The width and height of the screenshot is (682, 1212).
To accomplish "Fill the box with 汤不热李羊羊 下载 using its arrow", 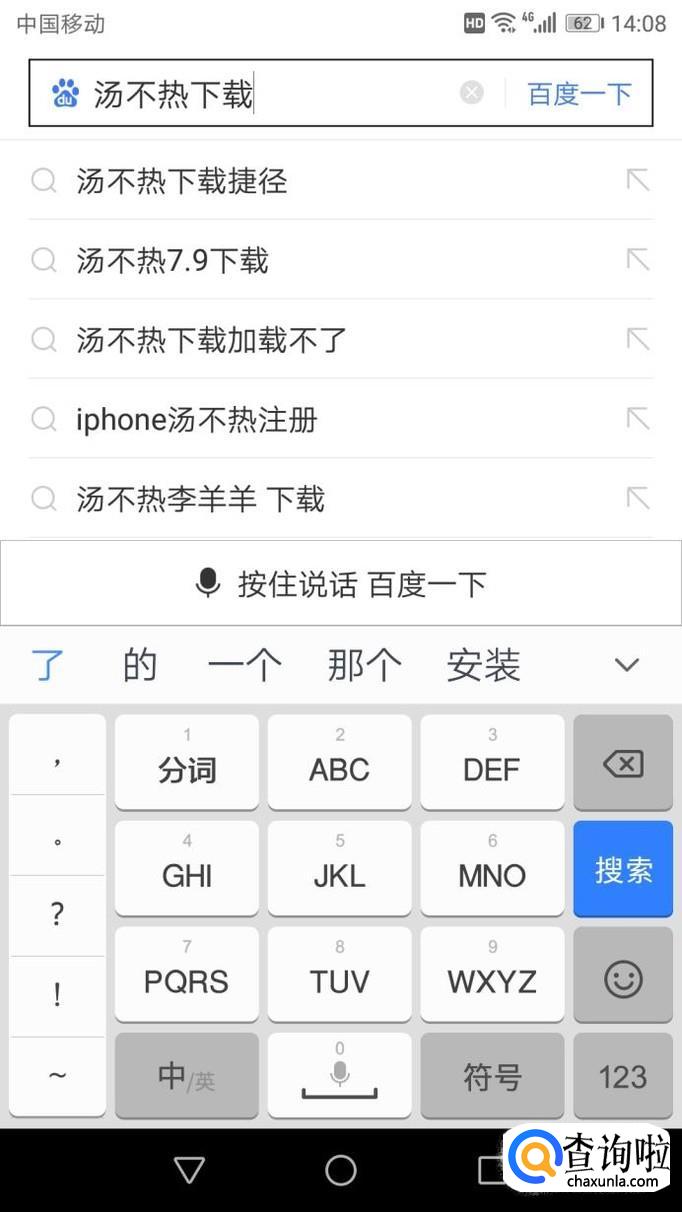I will pos(637,498).
